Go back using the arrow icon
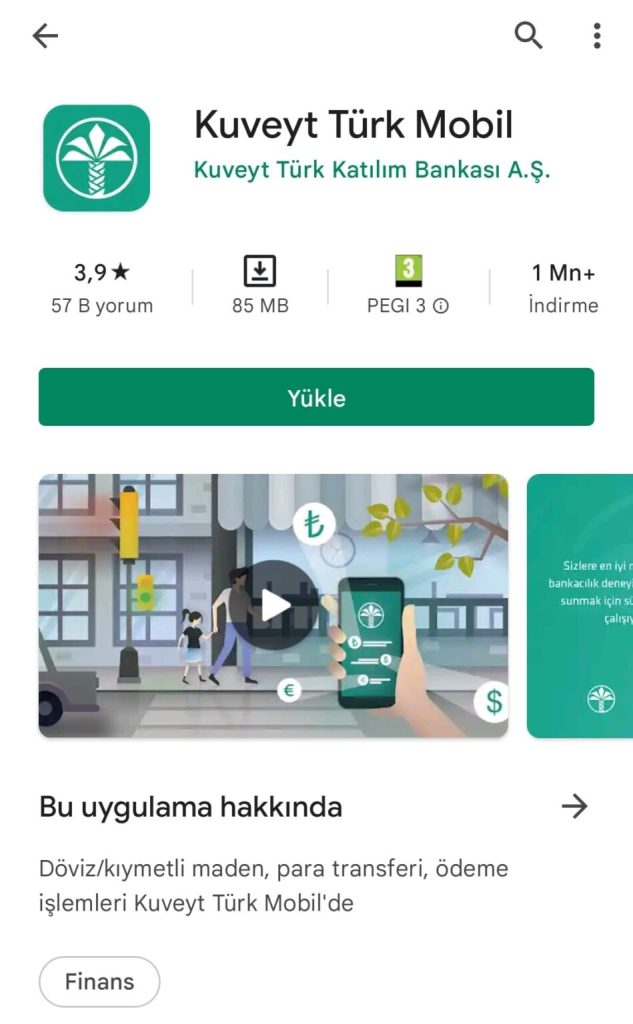The height and width of the screenshot is (1024, 633). 45,37
